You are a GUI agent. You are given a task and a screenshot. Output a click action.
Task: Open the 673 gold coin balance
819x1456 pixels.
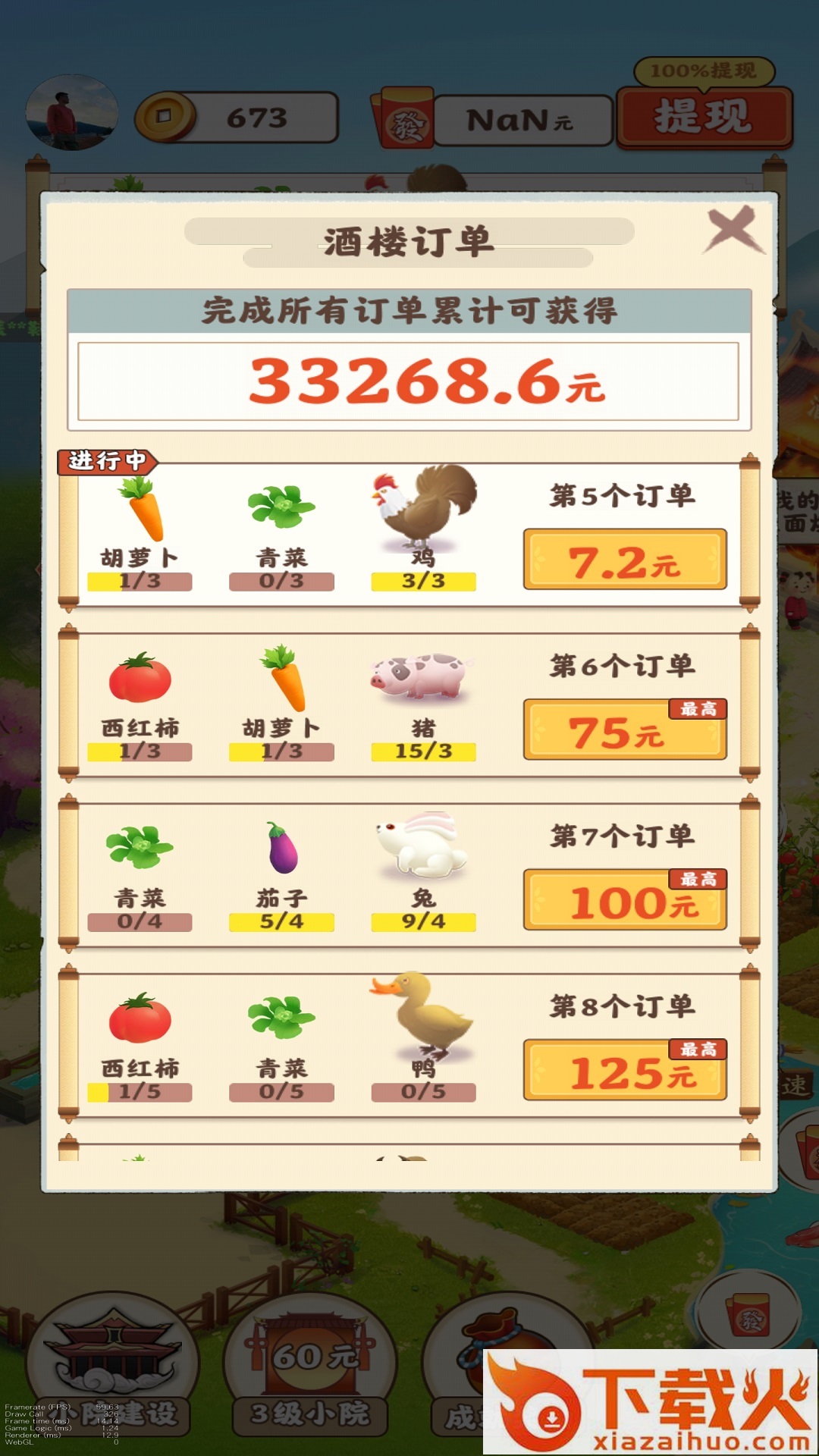[x=237, y=118]
